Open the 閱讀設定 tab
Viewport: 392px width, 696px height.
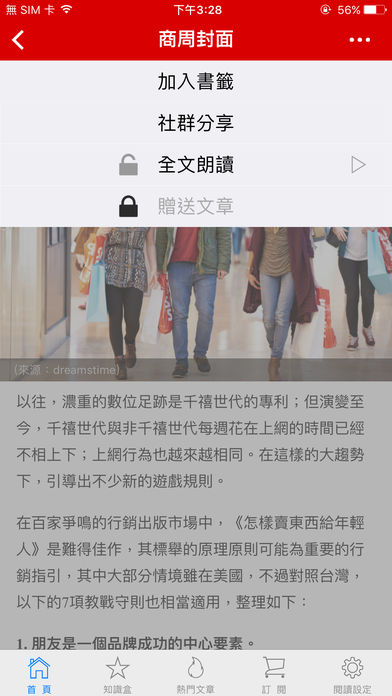352,674
